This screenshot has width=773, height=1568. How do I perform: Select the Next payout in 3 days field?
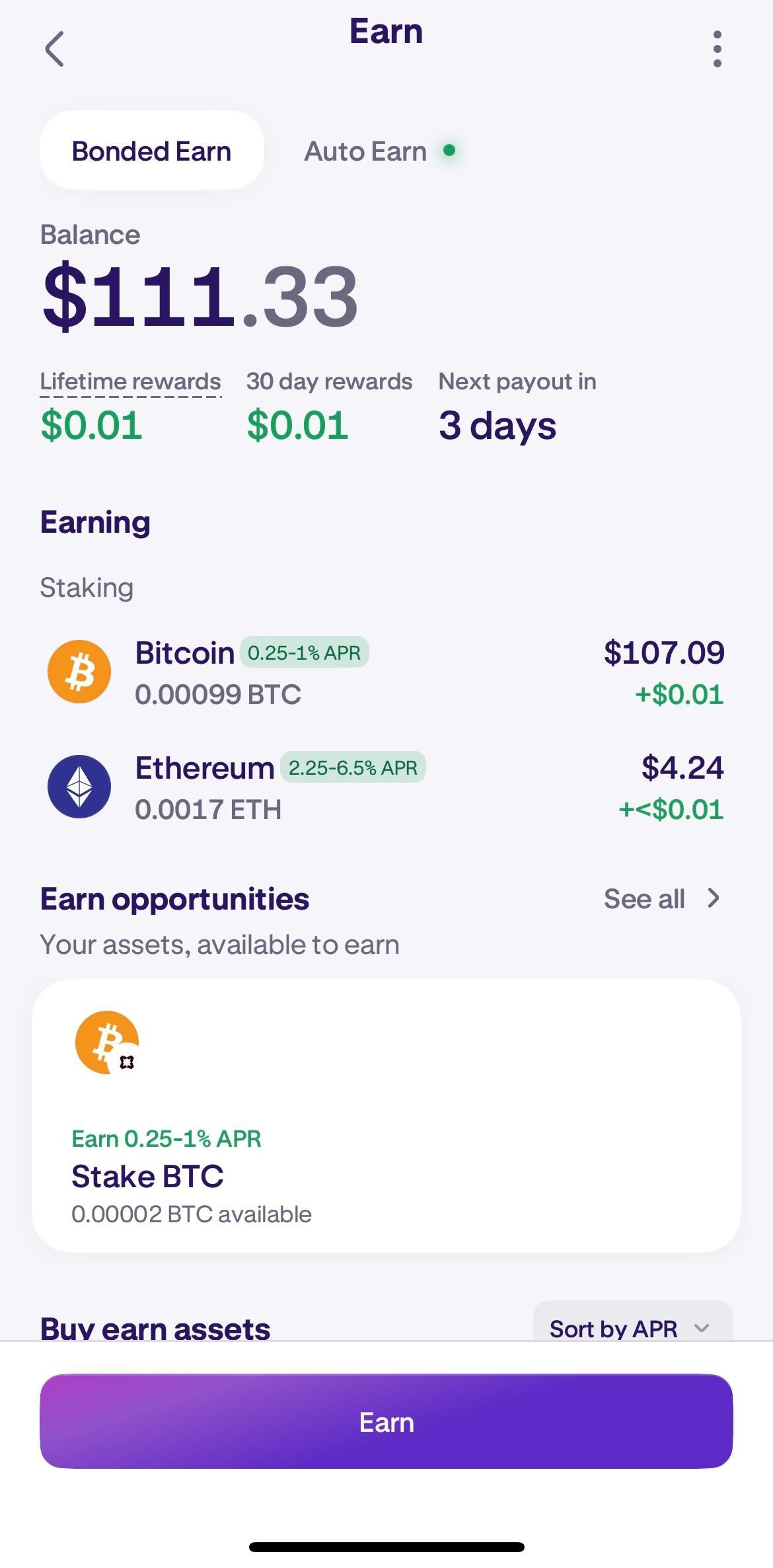[x=517, y=405]
